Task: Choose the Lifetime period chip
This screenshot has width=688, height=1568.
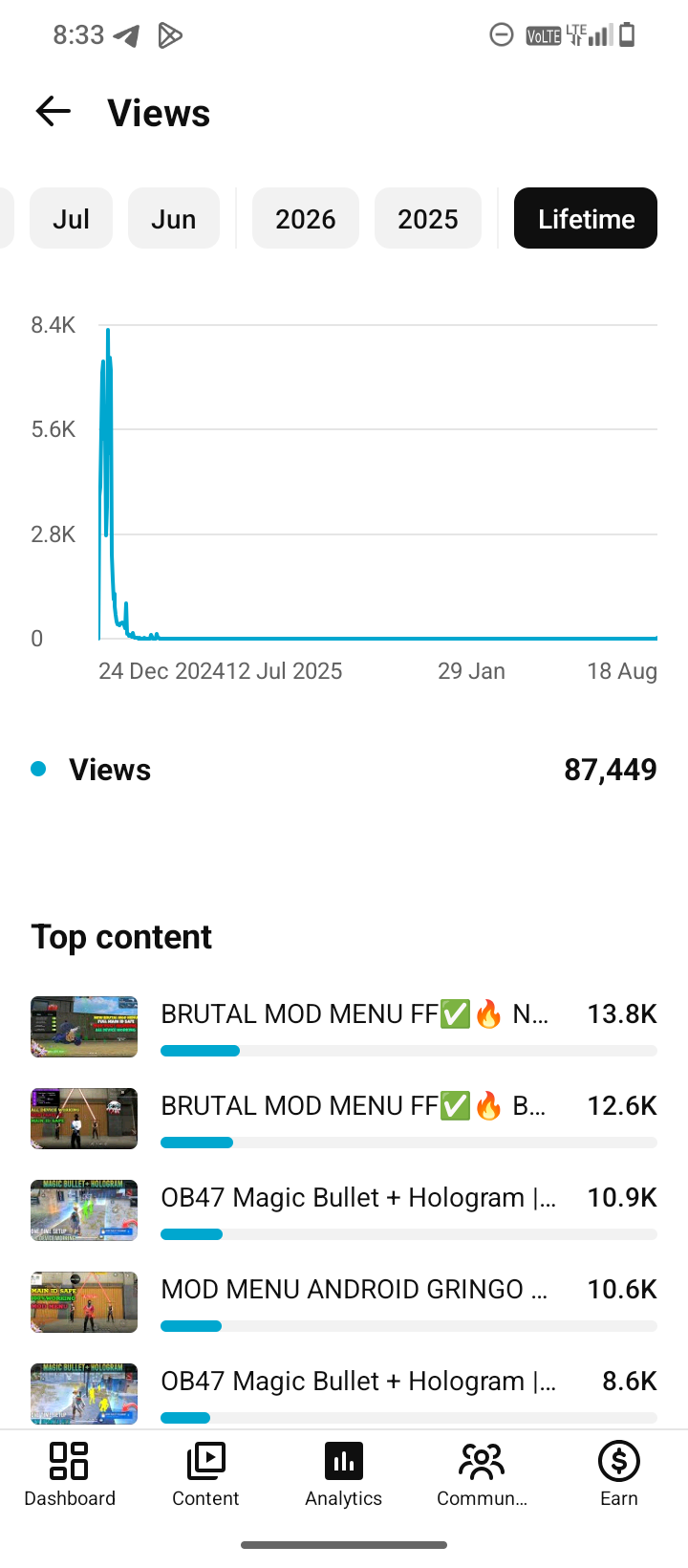Action: (x=586, y=218)
